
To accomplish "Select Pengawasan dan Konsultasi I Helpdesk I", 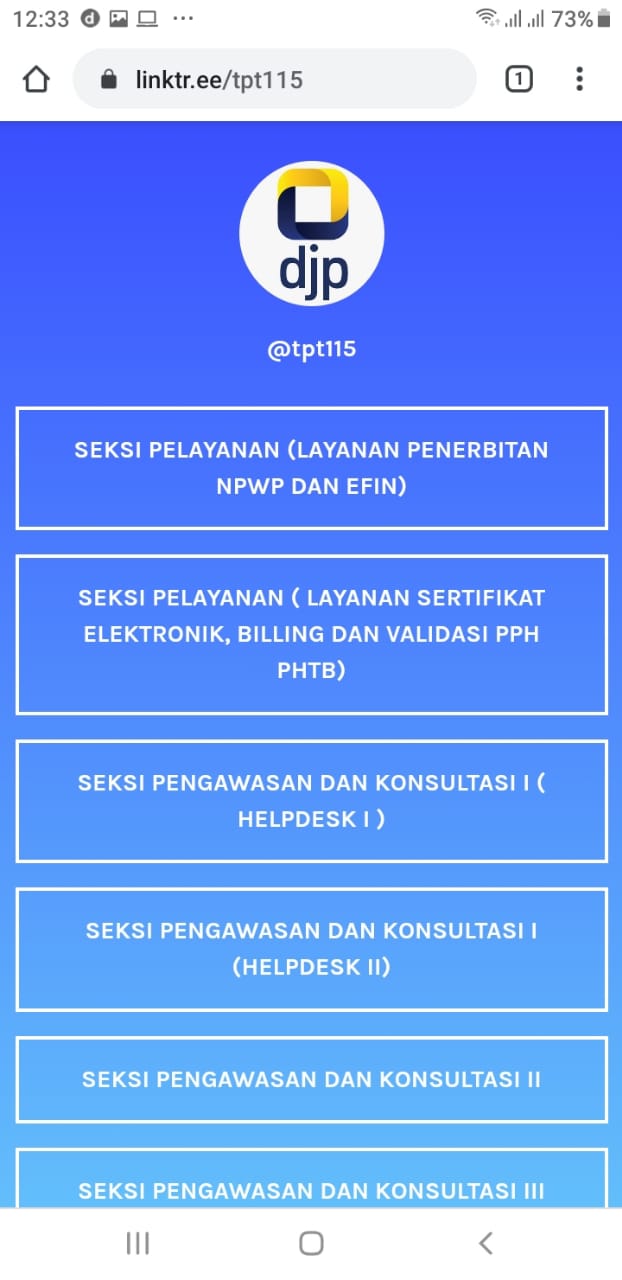I will pyautogui.click(x=311, y=801).
